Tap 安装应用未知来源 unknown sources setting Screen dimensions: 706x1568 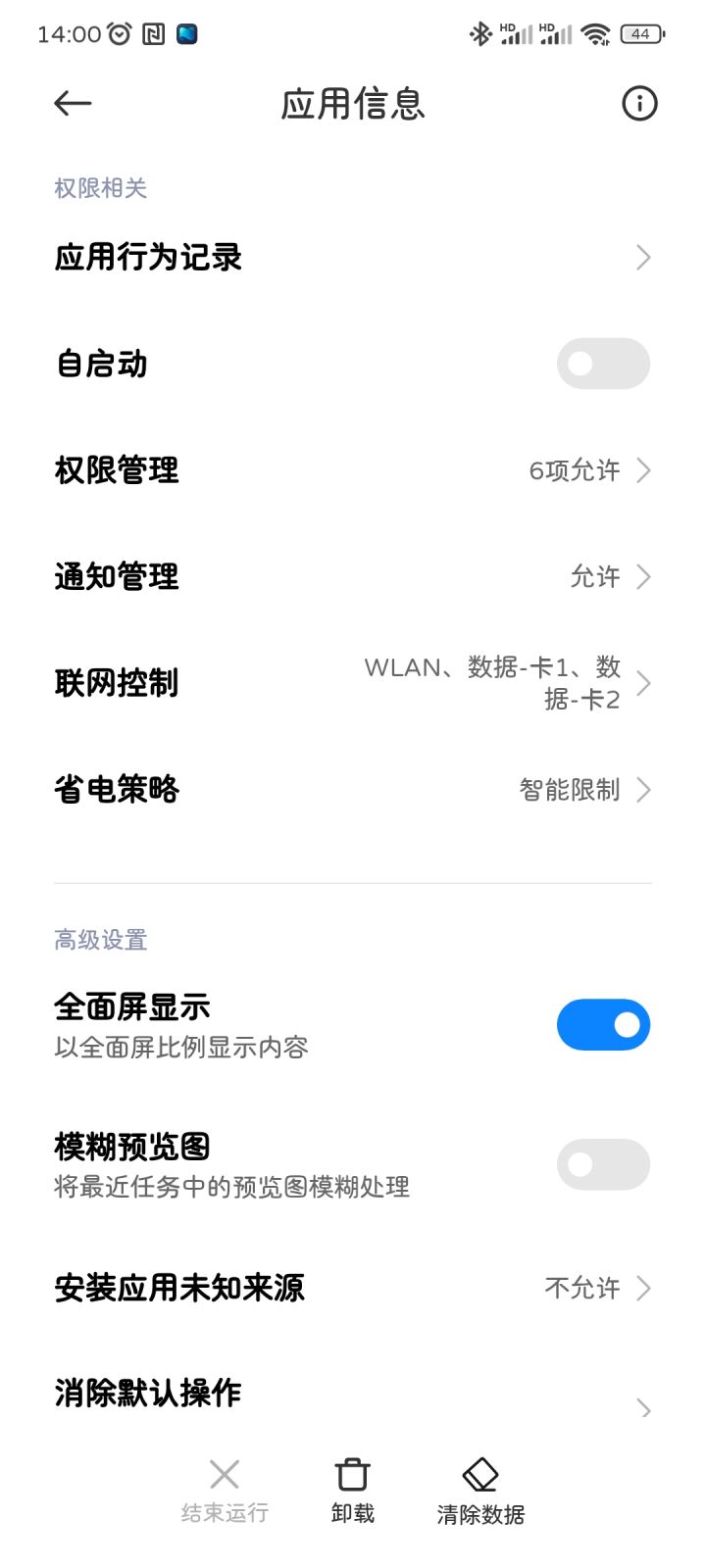pos(353,1289)
